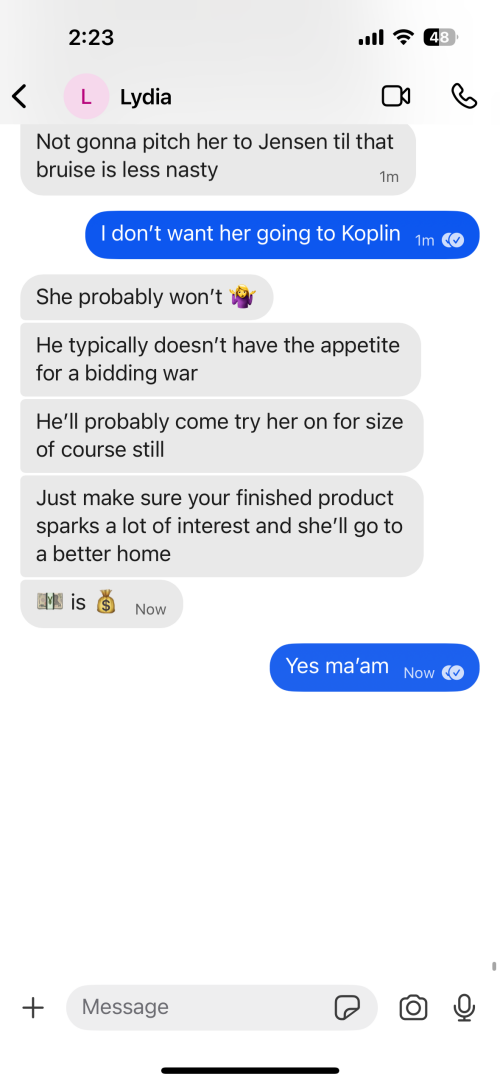Open the plus attachment menu
The width and height of the screenshot is (500, 1084).
point(33,1007)
